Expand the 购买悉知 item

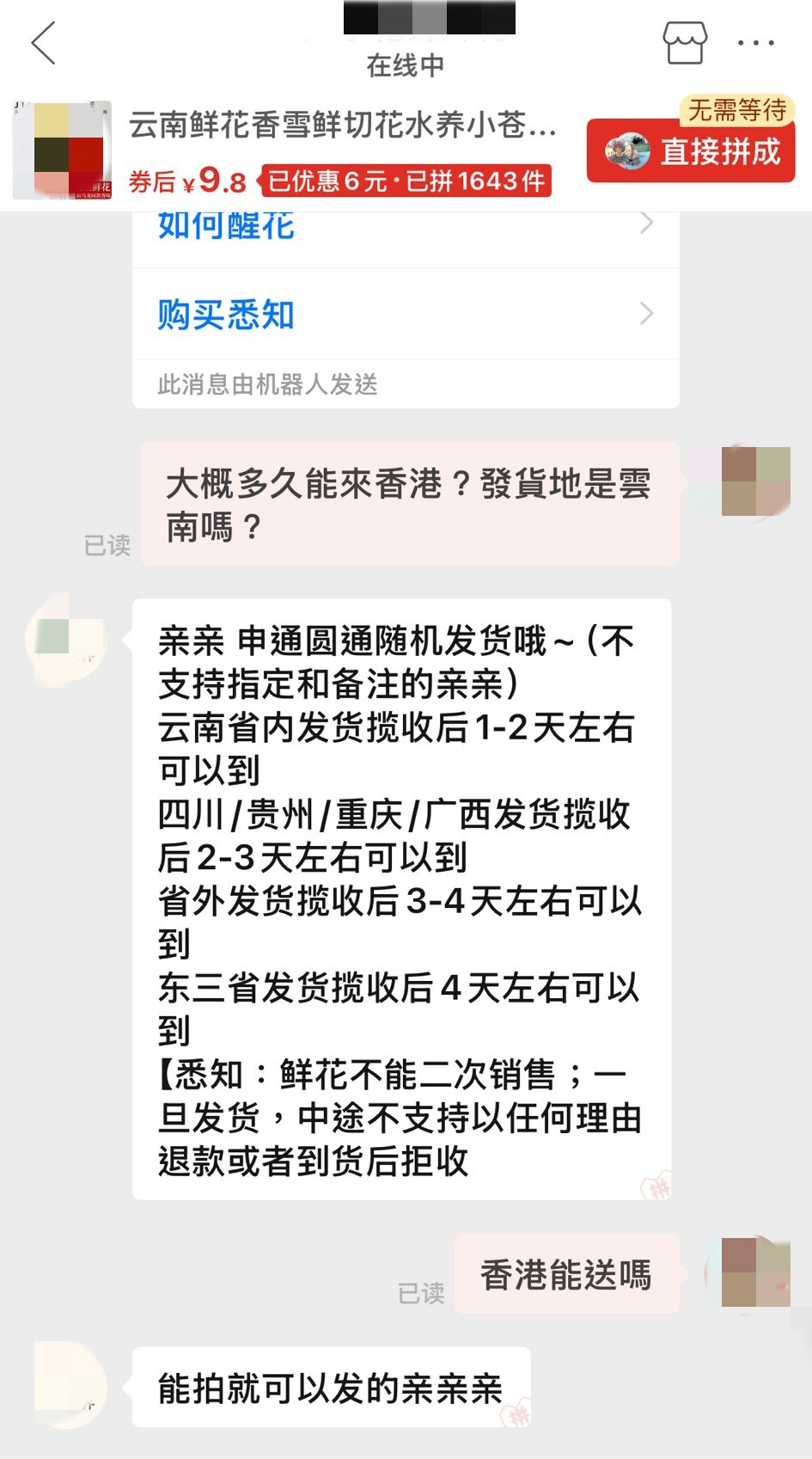click(x=224, y=315)
